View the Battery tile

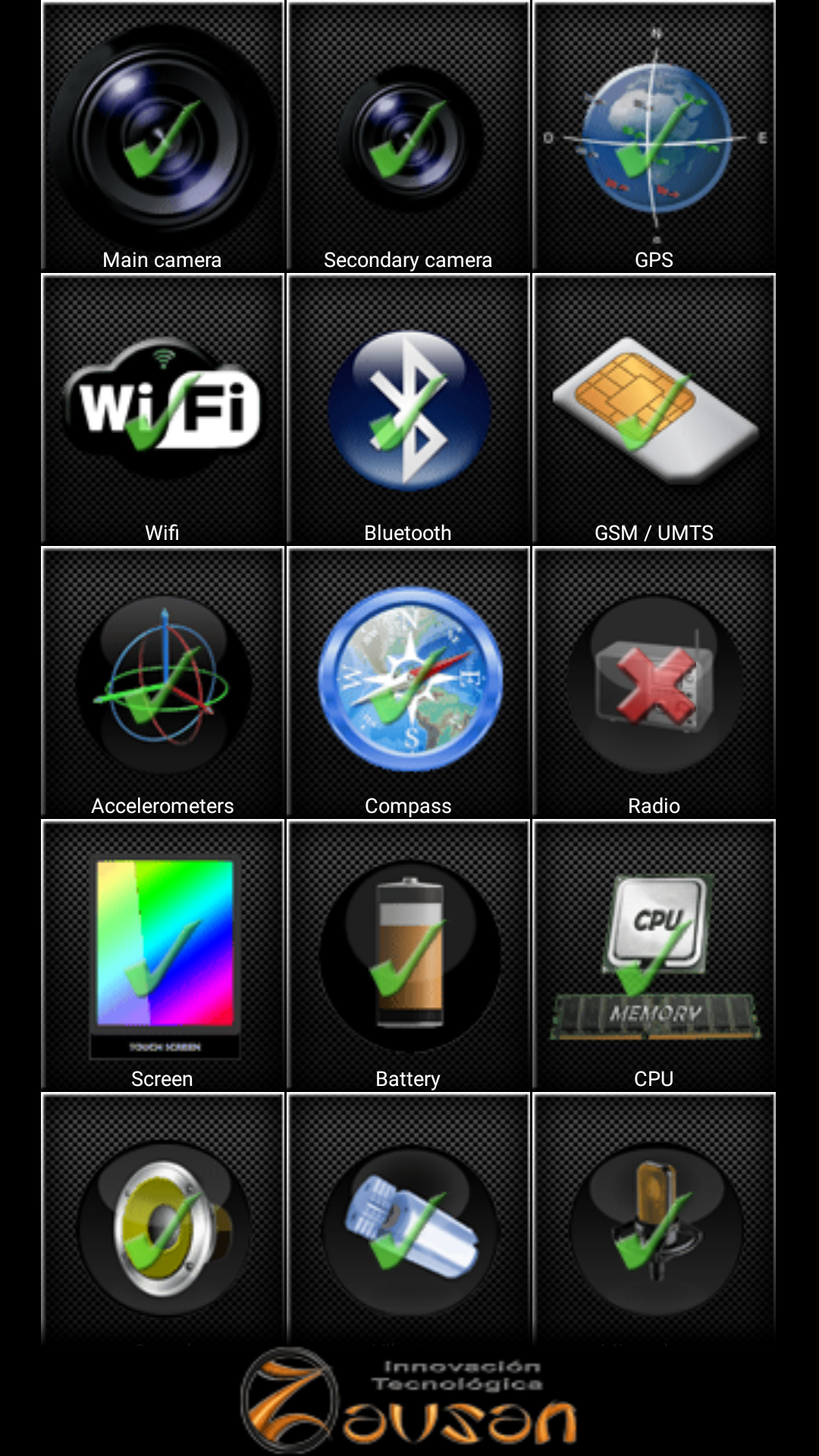click(408, 955)
